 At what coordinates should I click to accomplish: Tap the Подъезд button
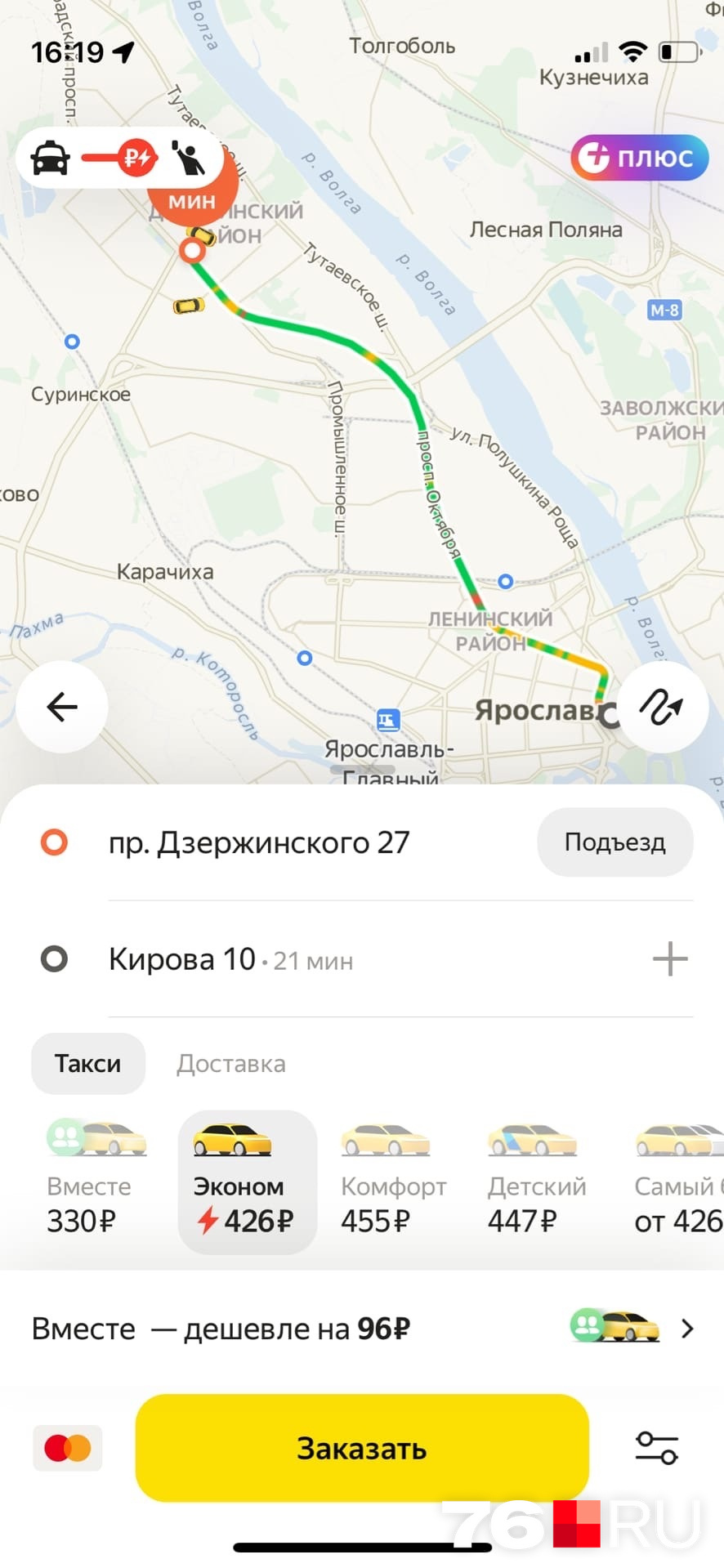click(615, 842)
